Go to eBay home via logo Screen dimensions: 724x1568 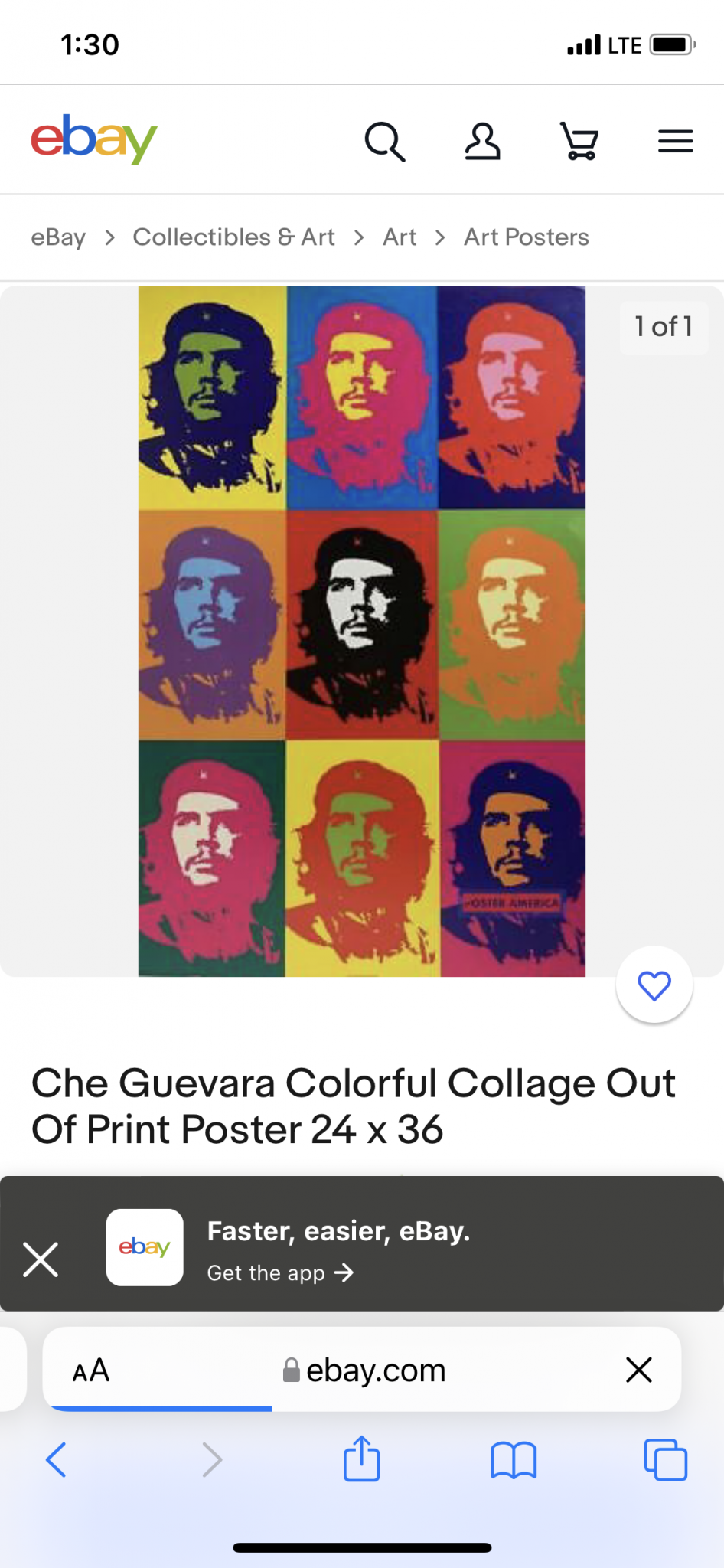pyautogui.click(x=94, y=139)
